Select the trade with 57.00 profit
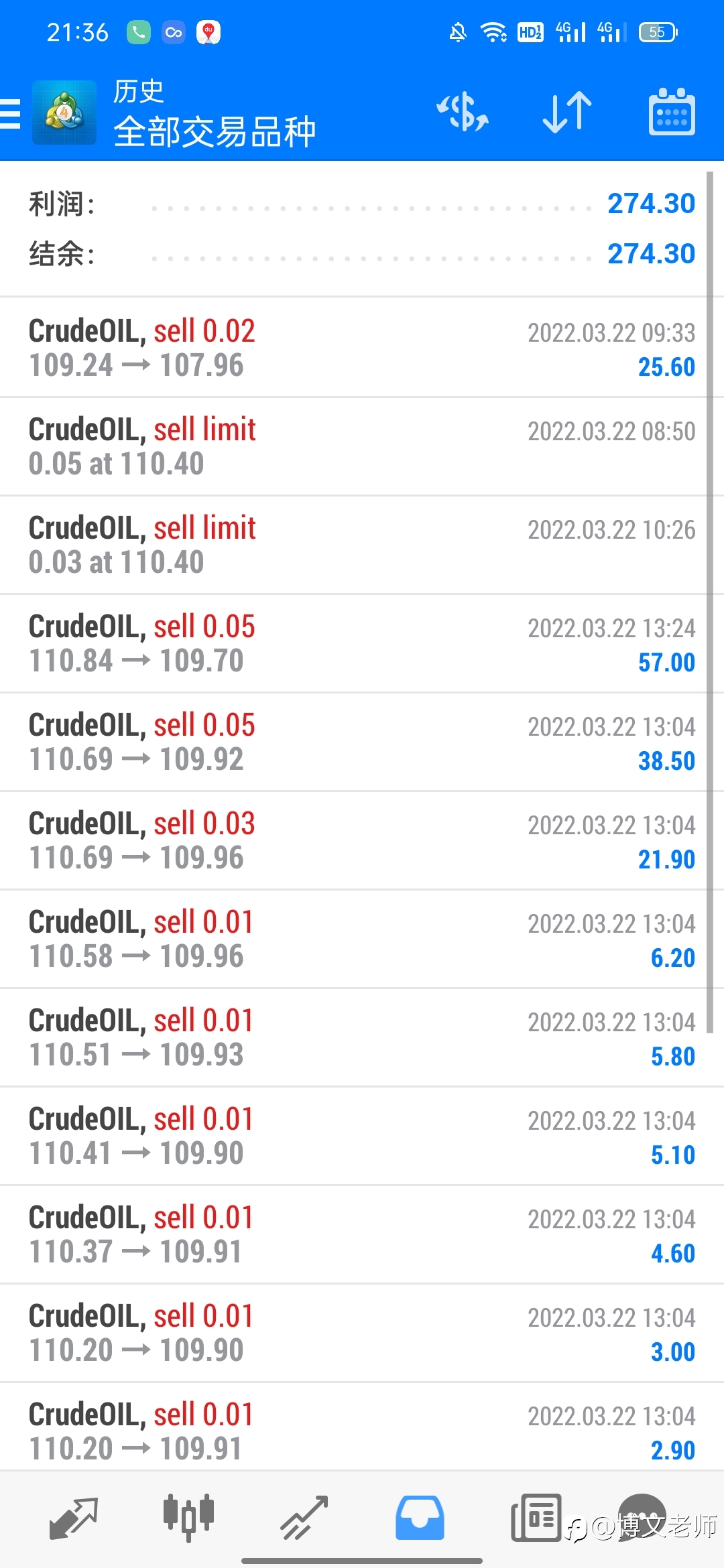The image size is (724, 1568). point(362,643)
